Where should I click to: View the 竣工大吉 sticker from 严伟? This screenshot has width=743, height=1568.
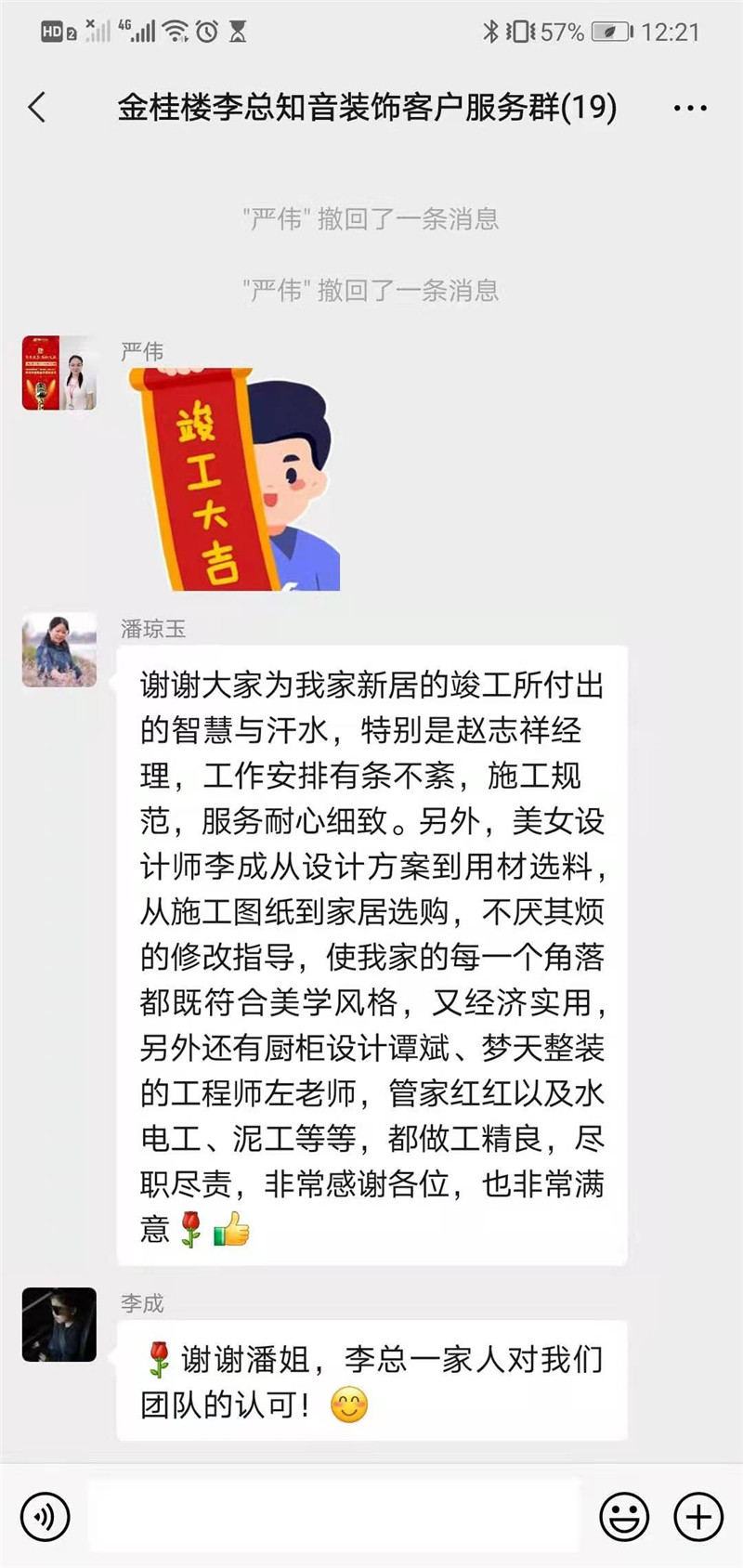point(234,479)
